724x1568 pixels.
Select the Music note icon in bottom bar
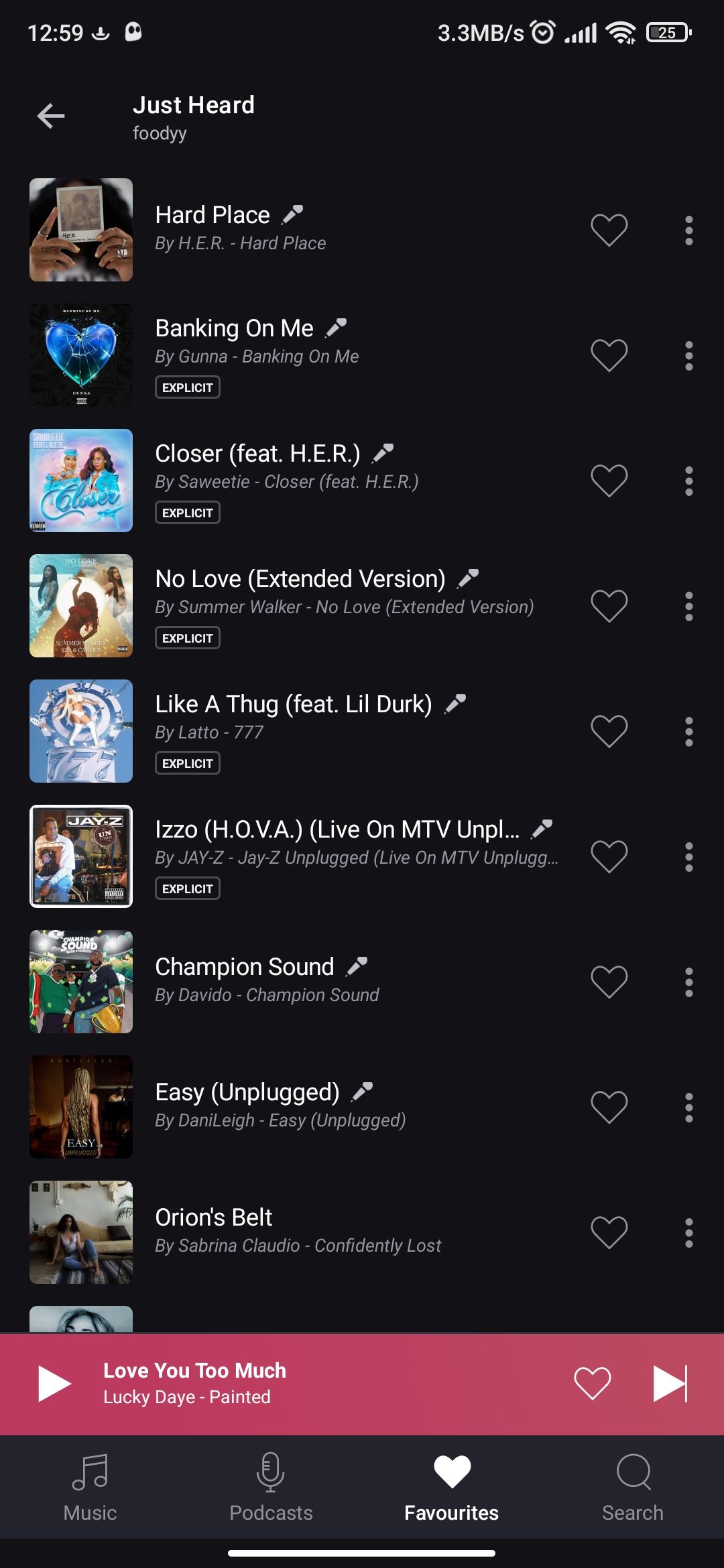90,1467
